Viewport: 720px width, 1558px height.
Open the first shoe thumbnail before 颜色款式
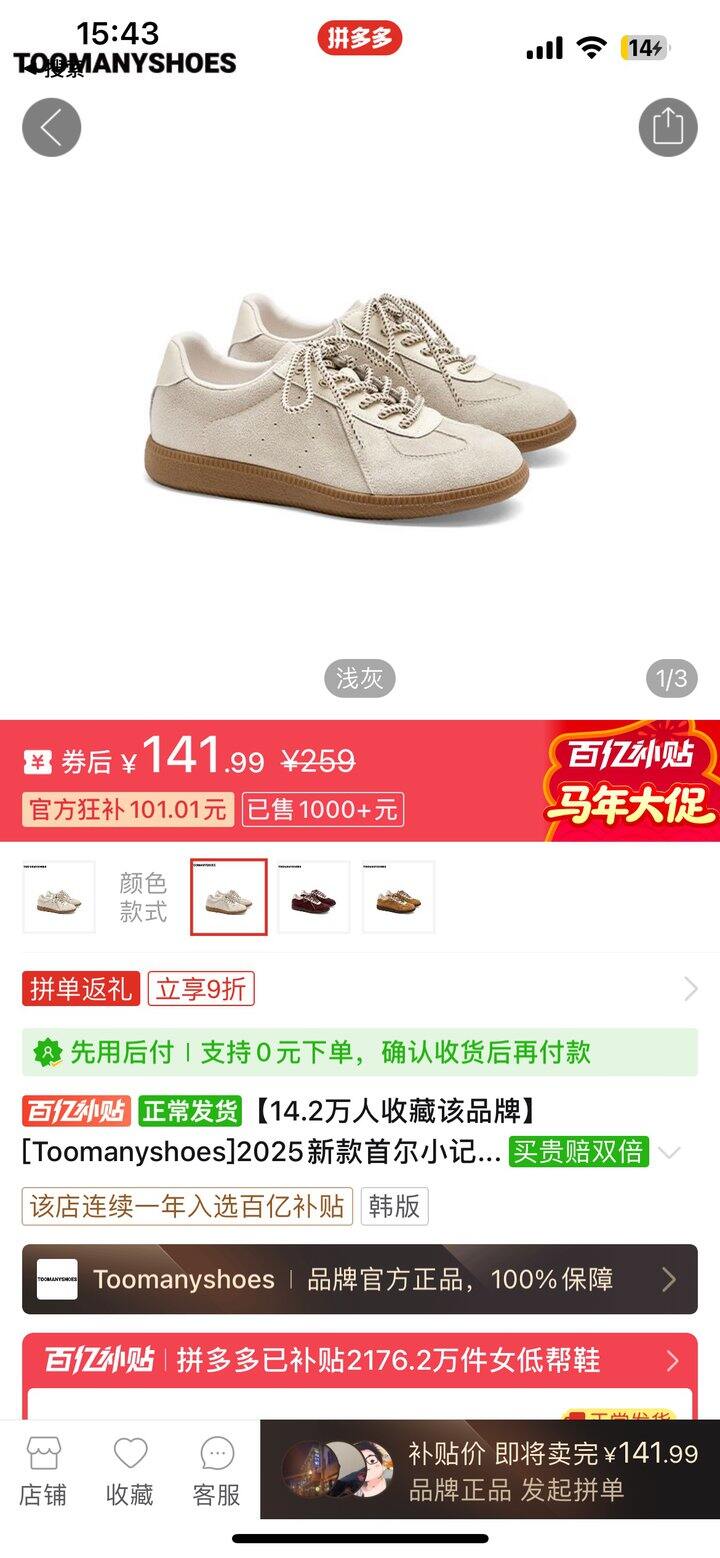(x=59, y=897)
